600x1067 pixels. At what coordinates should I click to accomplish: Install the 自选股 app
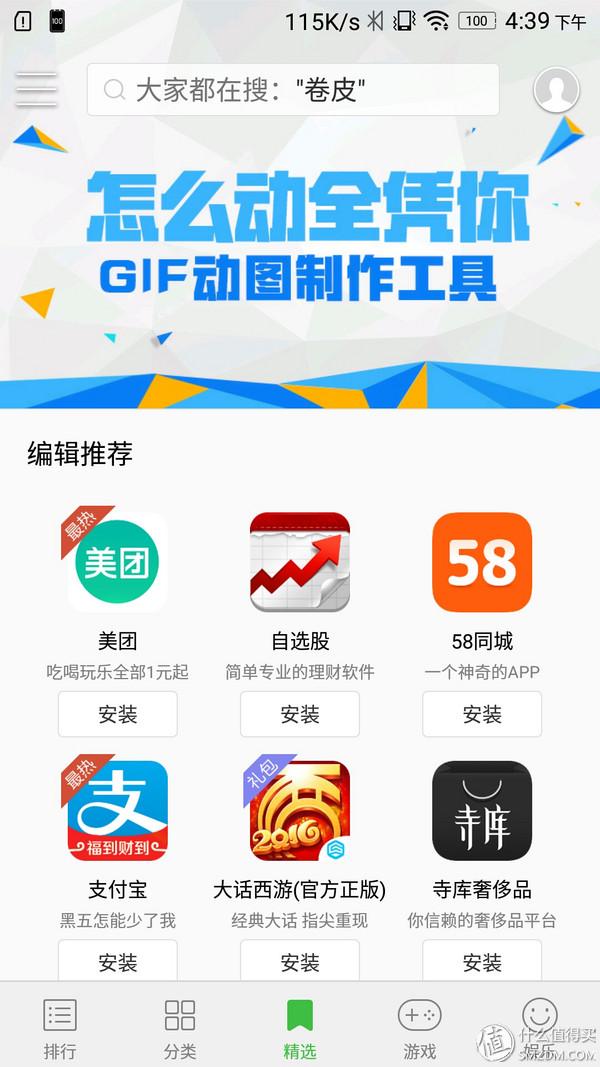pos(300,714)
